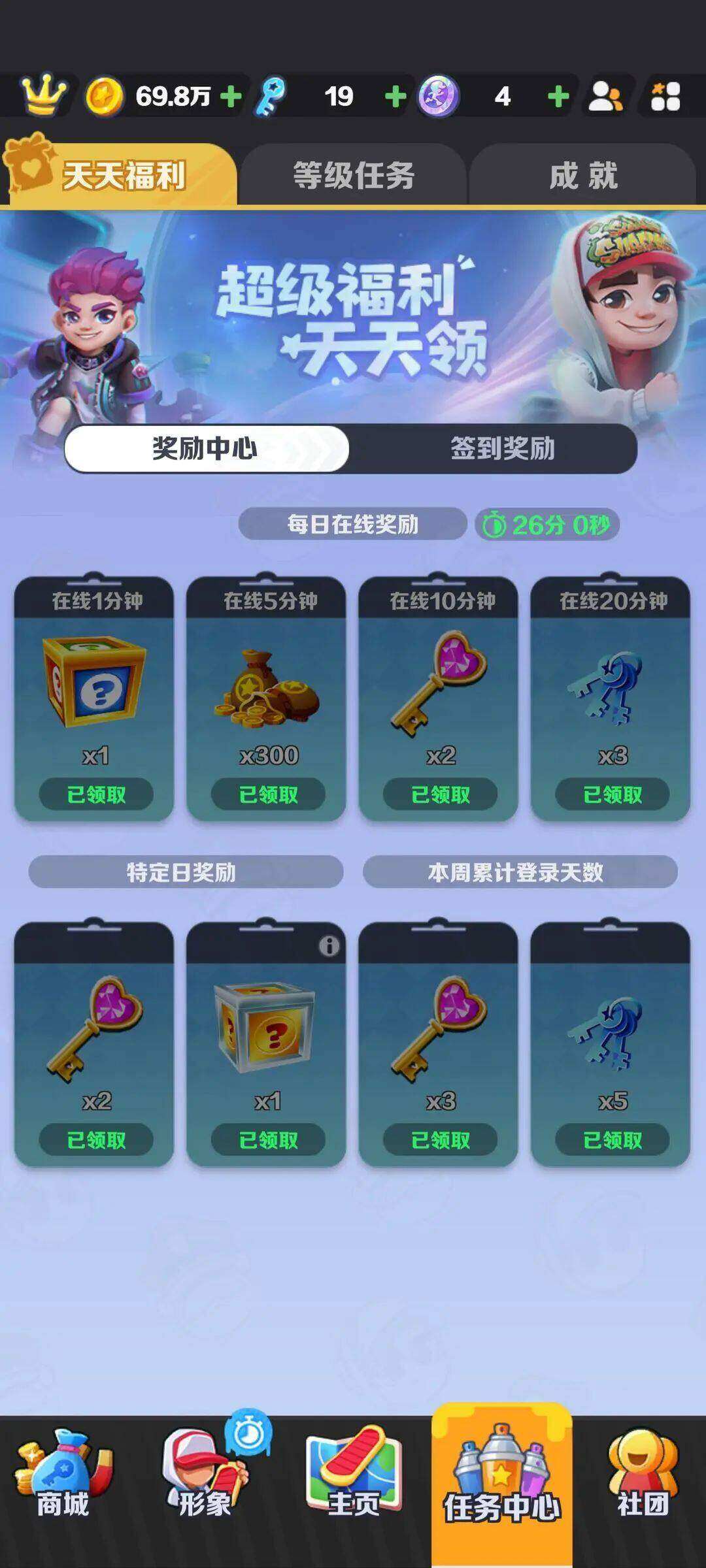Add more coins via plus button

coord(230,97)
